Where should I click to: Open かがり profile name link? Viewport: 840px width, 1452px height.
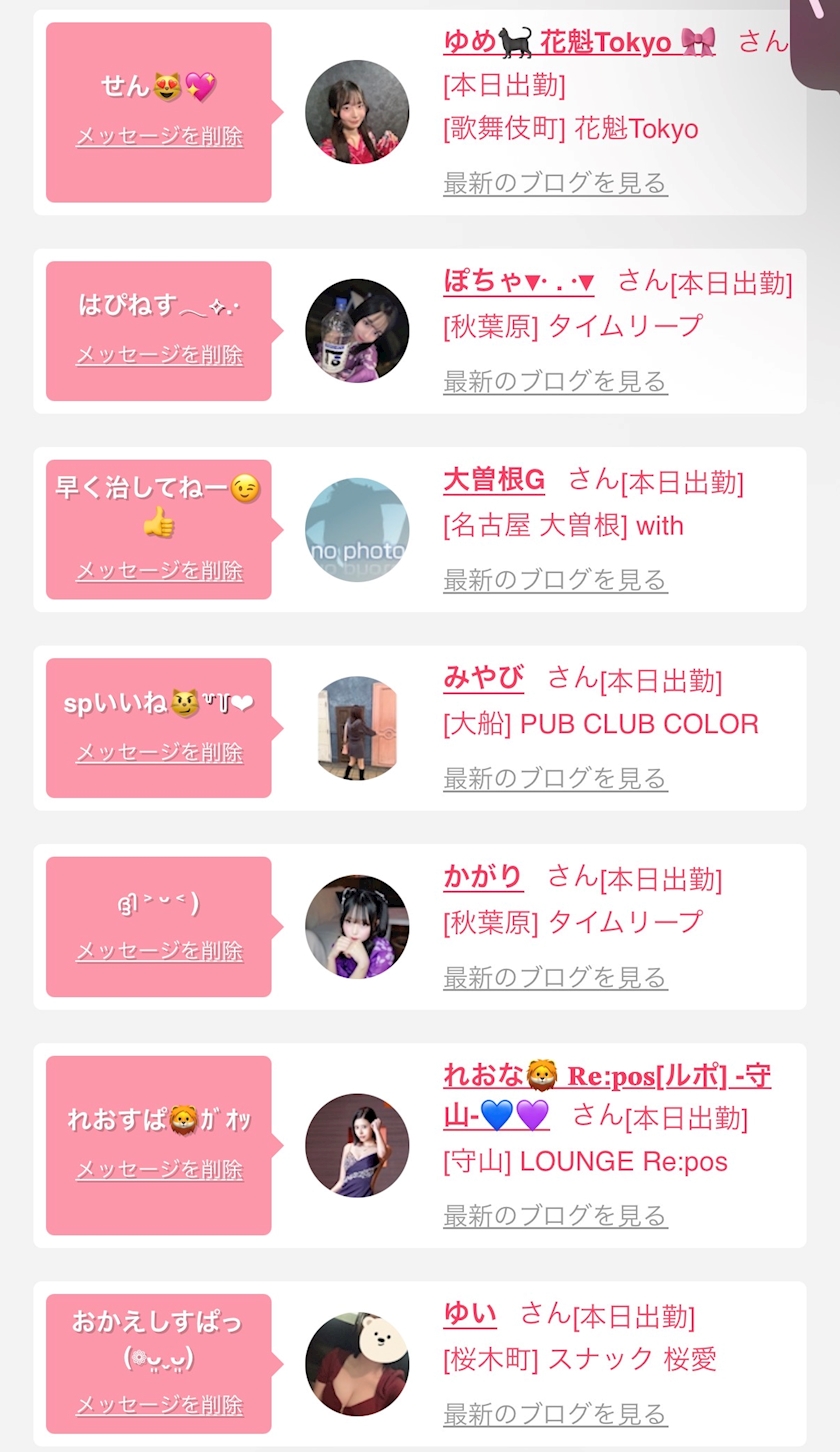(483, 877)
